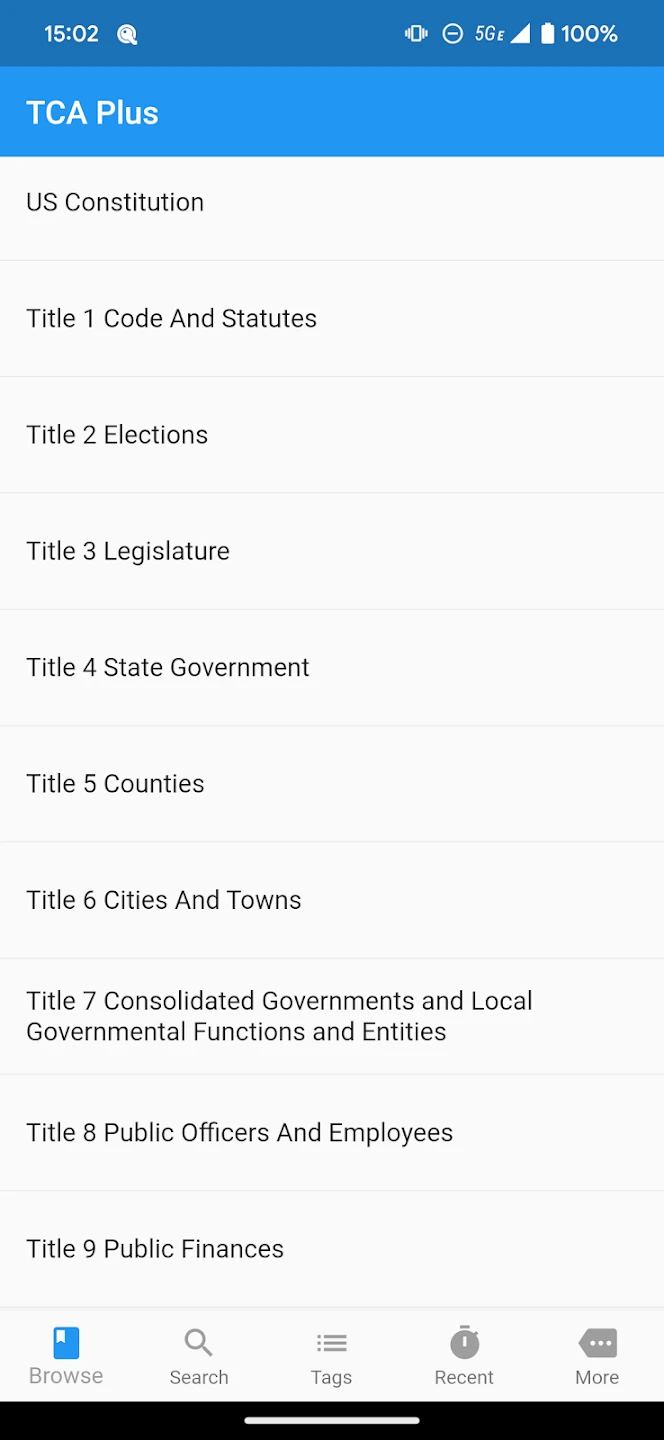Switch to the Browse tab
The image size is (664, 1440).
[x=66, y=1356]
